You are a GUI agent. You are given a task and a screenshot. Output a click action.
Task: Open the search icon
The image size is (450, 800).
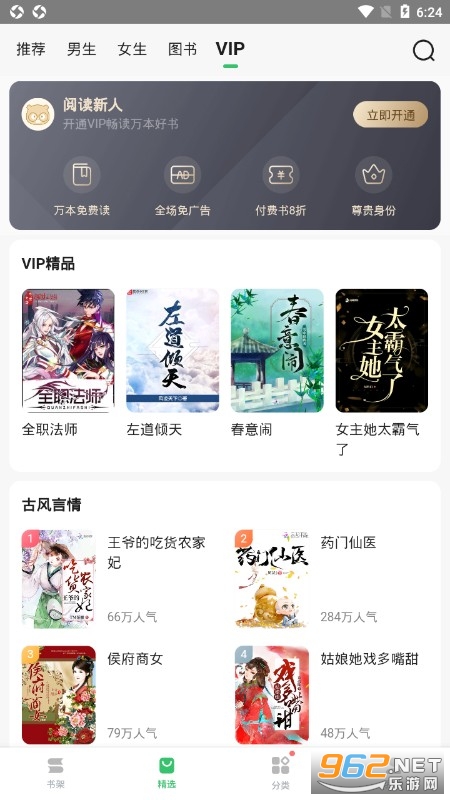point(423,50)
